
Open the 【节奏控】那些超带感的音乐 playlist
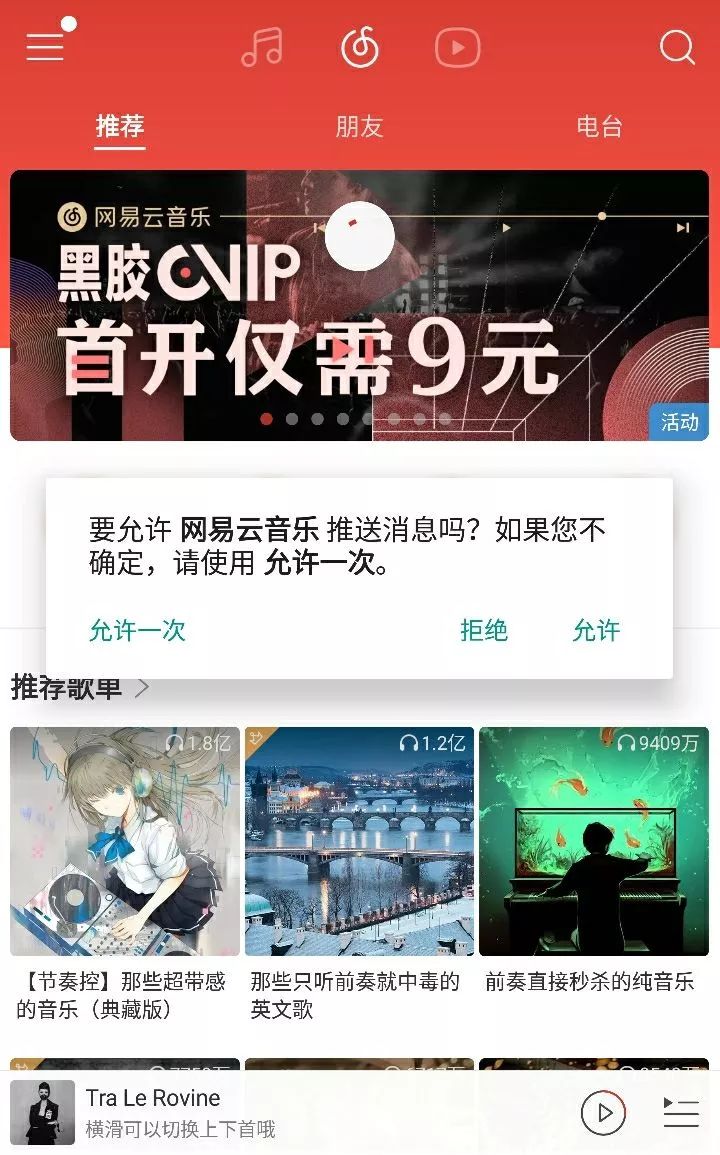tap(125, 841)
